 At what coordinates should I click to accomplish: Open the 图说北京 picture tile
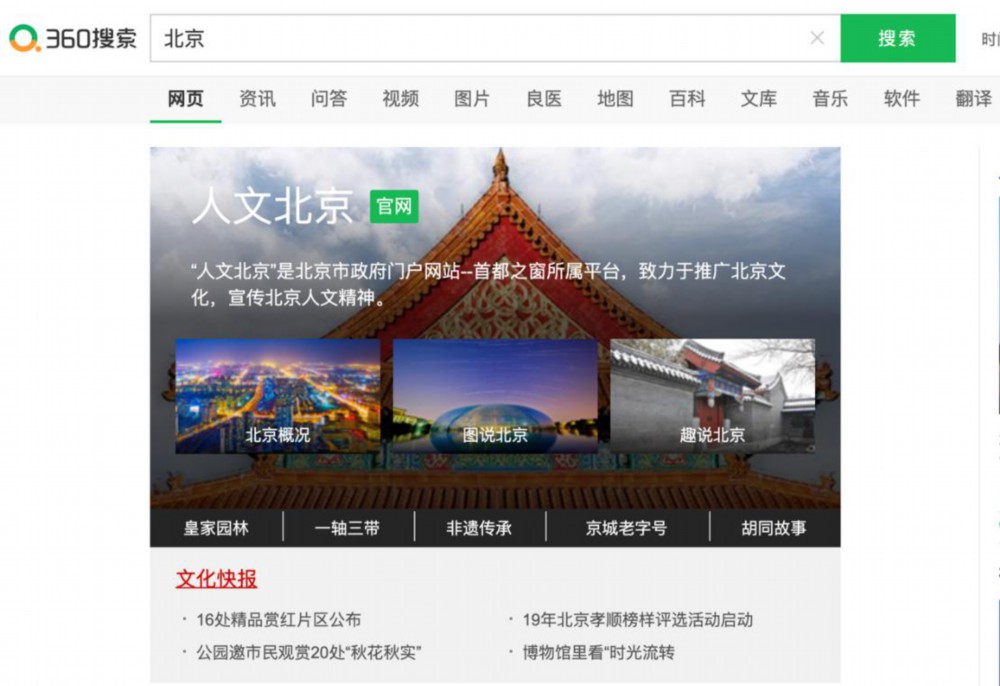tap(495, 396)
